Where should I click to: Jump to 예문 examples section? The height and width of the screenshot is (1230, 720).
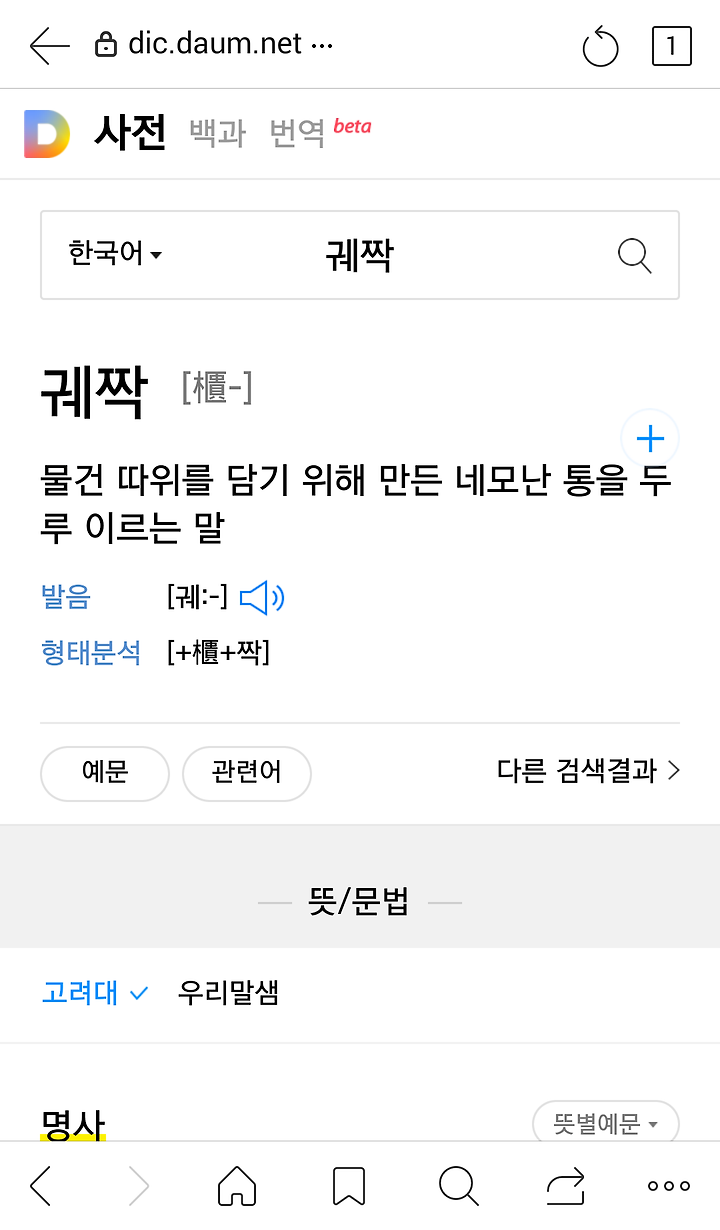[105, 773]
